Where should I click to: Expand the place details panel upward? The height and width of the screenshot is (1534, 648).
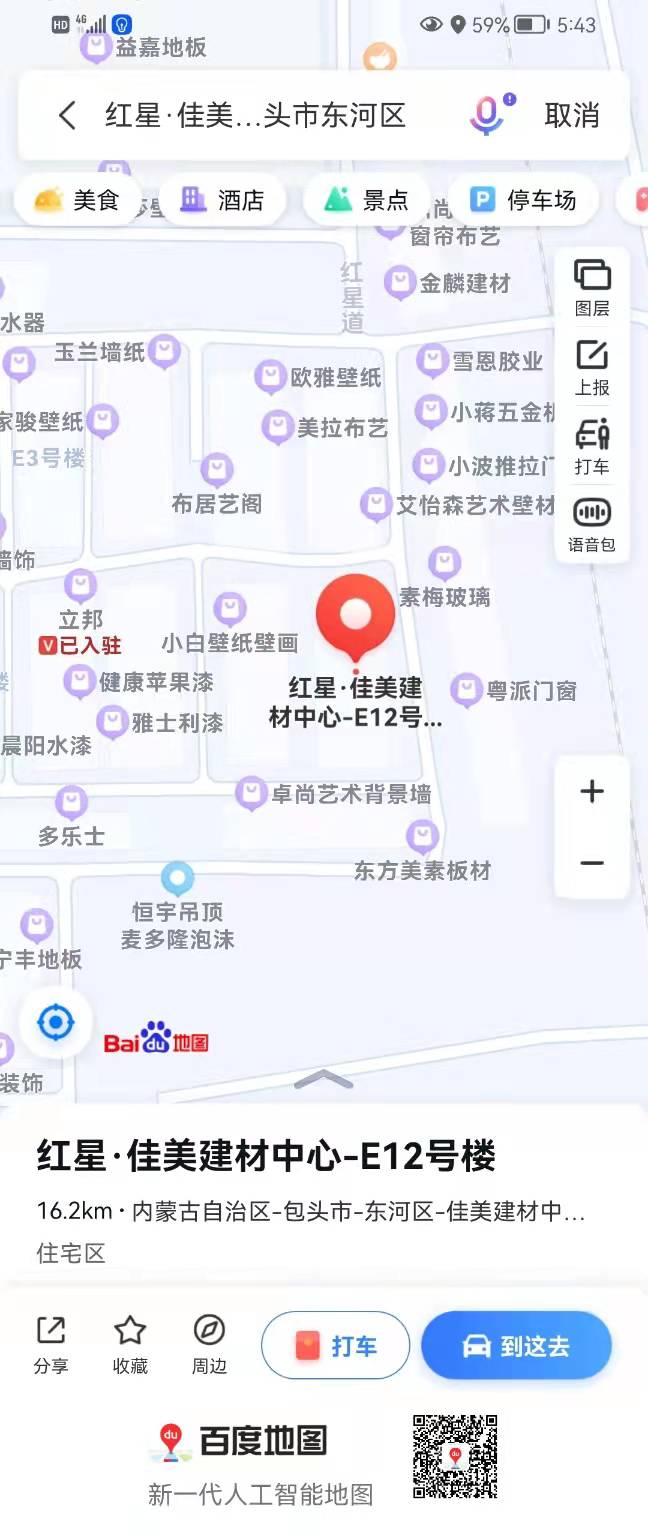point(324,1079)
